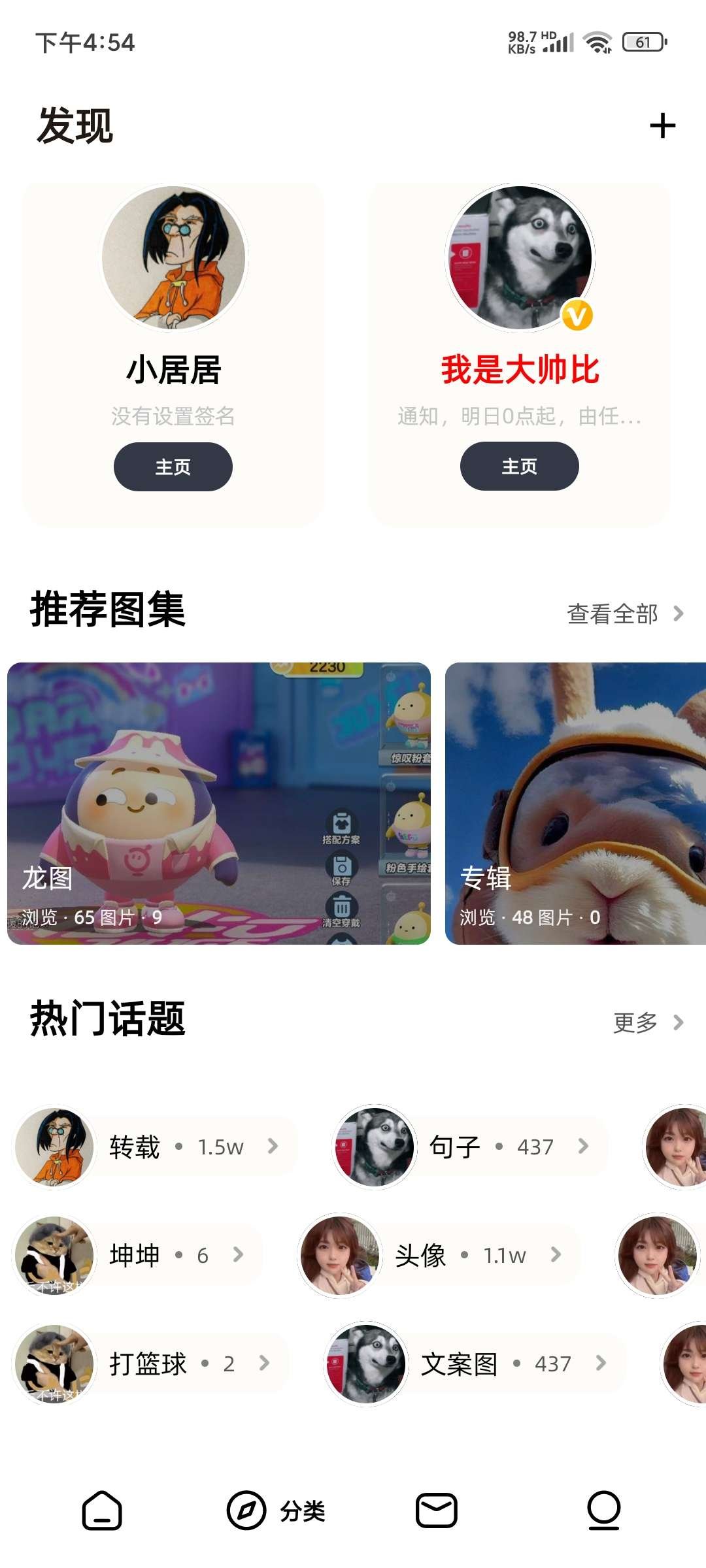The width and height of the screenshot is (706, 1568).
Task: Tap the plus icon beside 发现
Action: pyautogui.click(x=662, y=126)
